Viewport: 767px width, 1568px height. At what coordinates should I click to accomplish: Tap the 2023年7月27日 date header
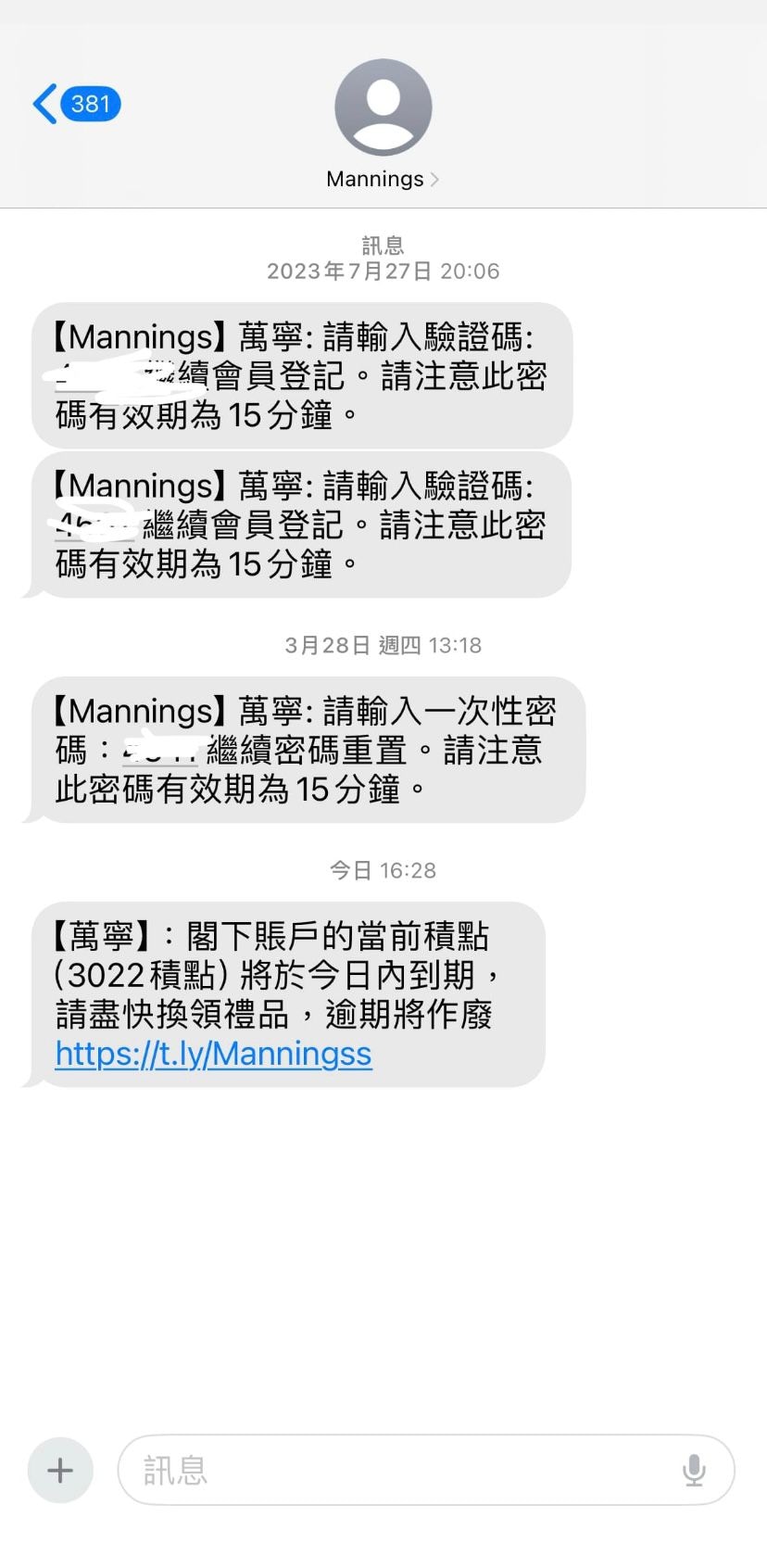383,271
